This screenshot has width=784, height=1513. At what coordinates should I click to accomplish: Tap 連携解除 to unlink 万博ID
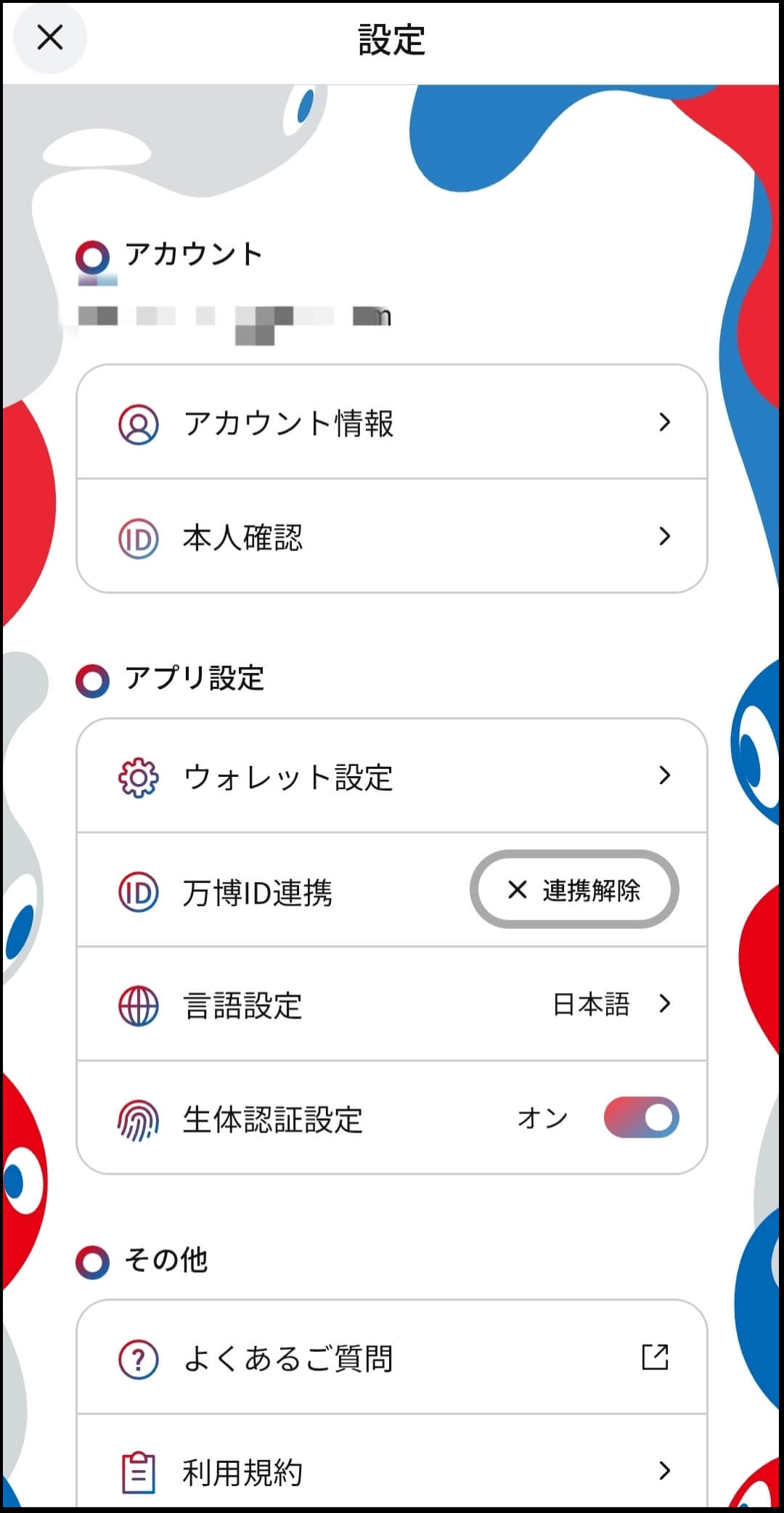pyautogui.click(x=574, y=890)
